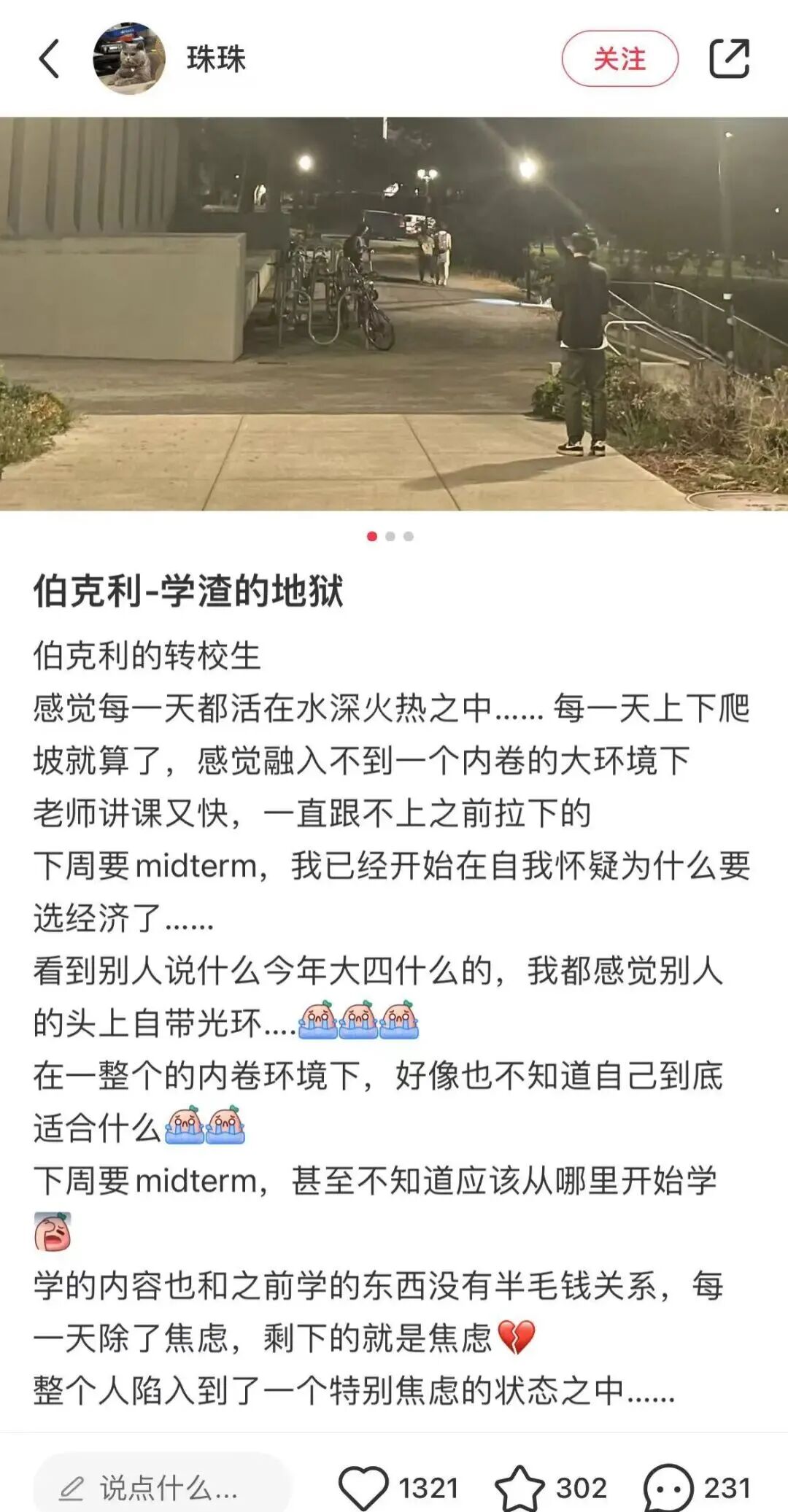Like this post with the heart icon
This screenshot has height=1512, width=788.
click(363, 1487)
